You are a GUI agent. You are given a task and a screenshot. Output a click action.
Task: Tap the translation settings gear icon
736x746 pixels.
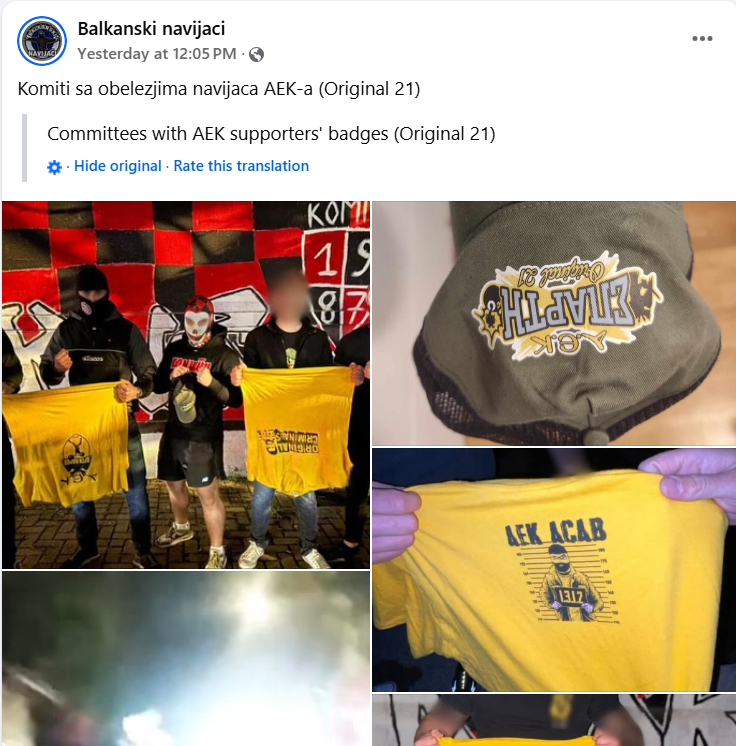(55, 167)
